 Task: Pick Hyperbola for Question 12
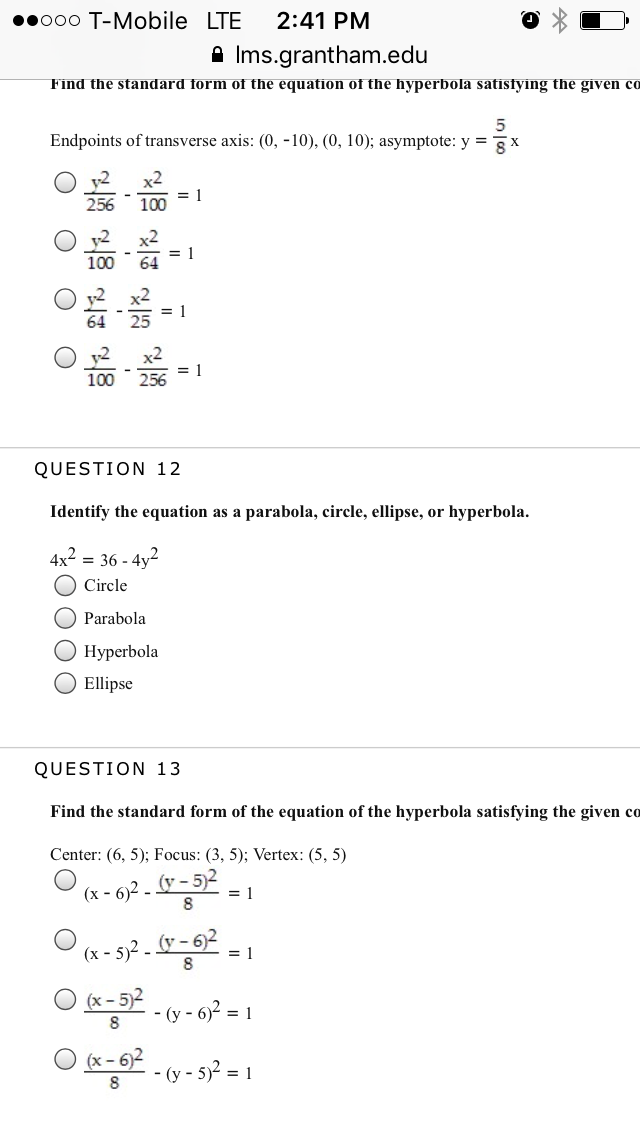[65, 651]
